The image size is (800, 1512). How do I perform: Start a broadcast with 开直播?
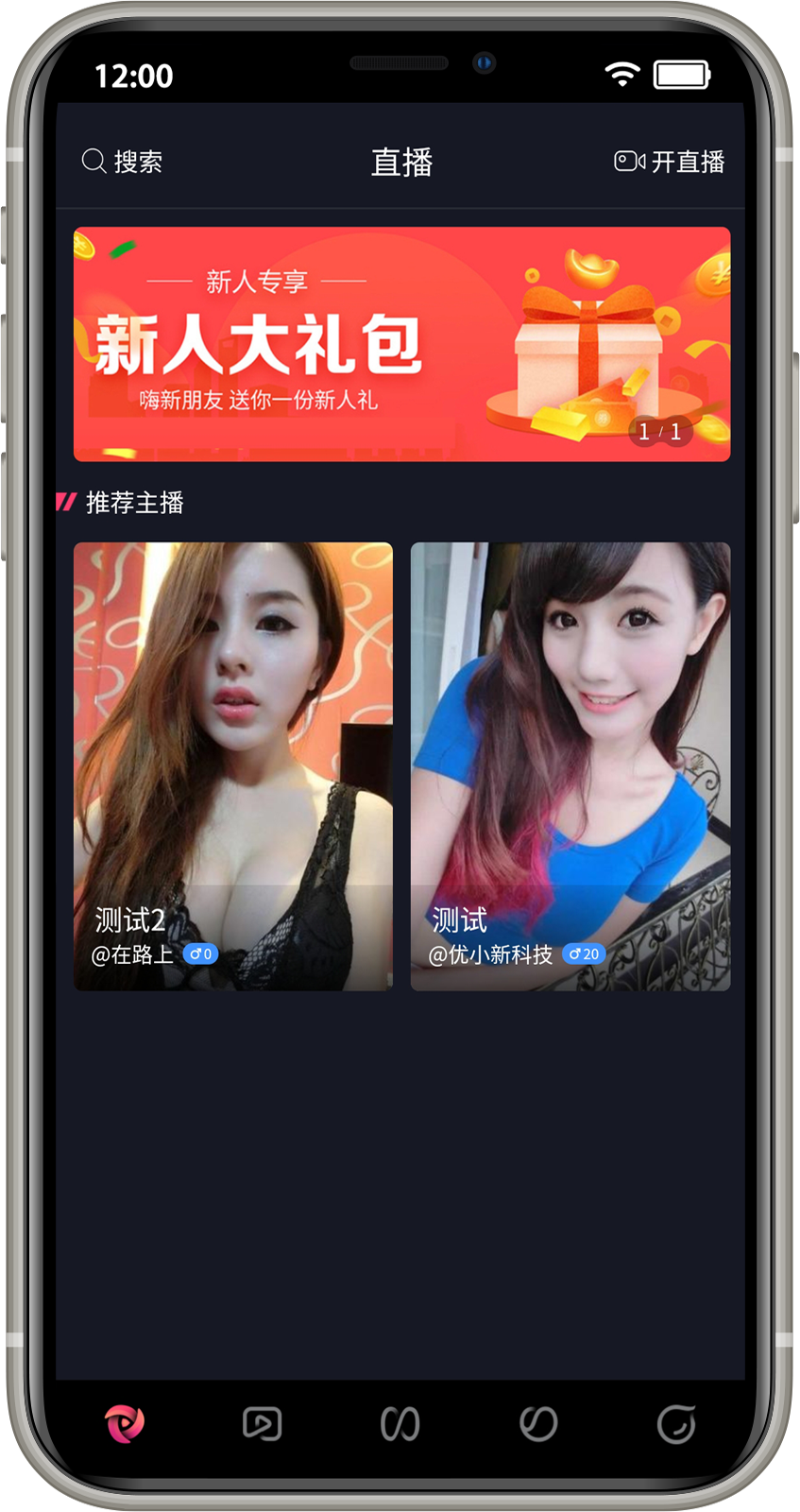point(669,162)
